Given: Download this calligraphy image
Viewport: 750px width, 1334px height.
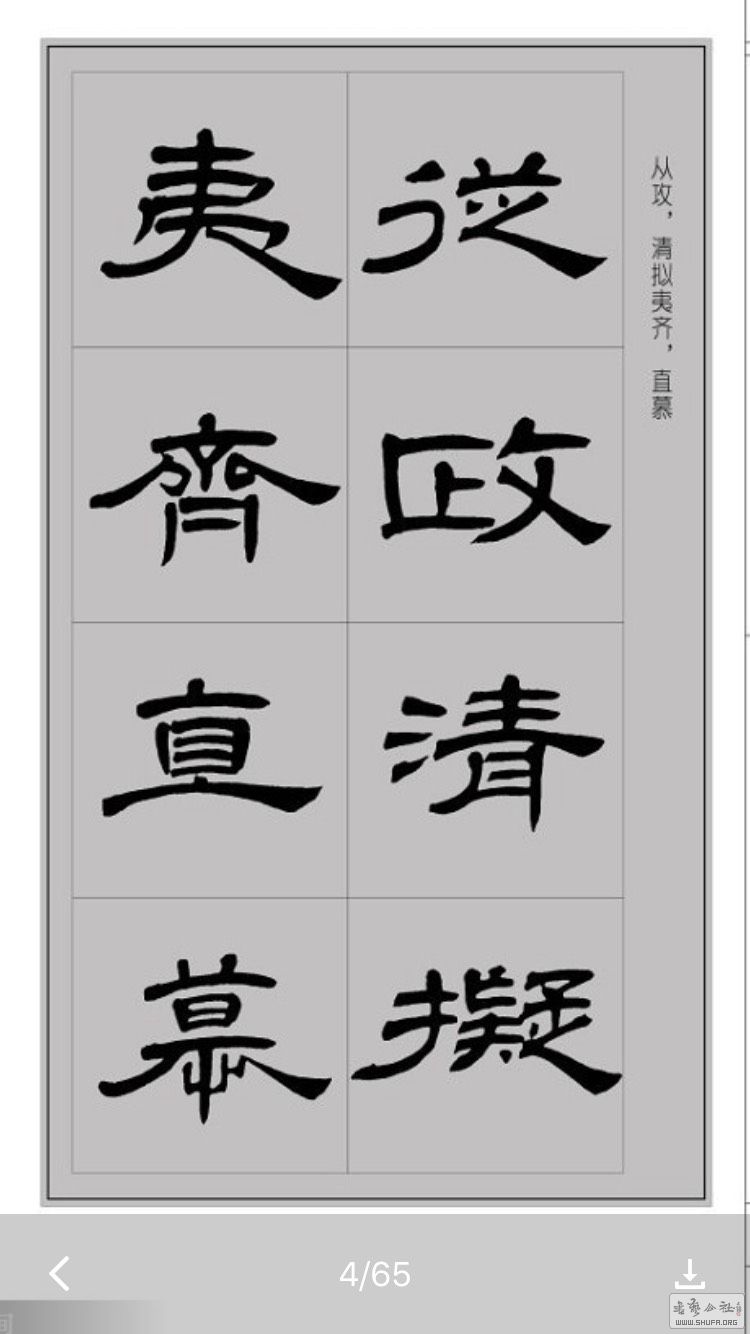Looking at the screenshot, I should coord(689,1274).
